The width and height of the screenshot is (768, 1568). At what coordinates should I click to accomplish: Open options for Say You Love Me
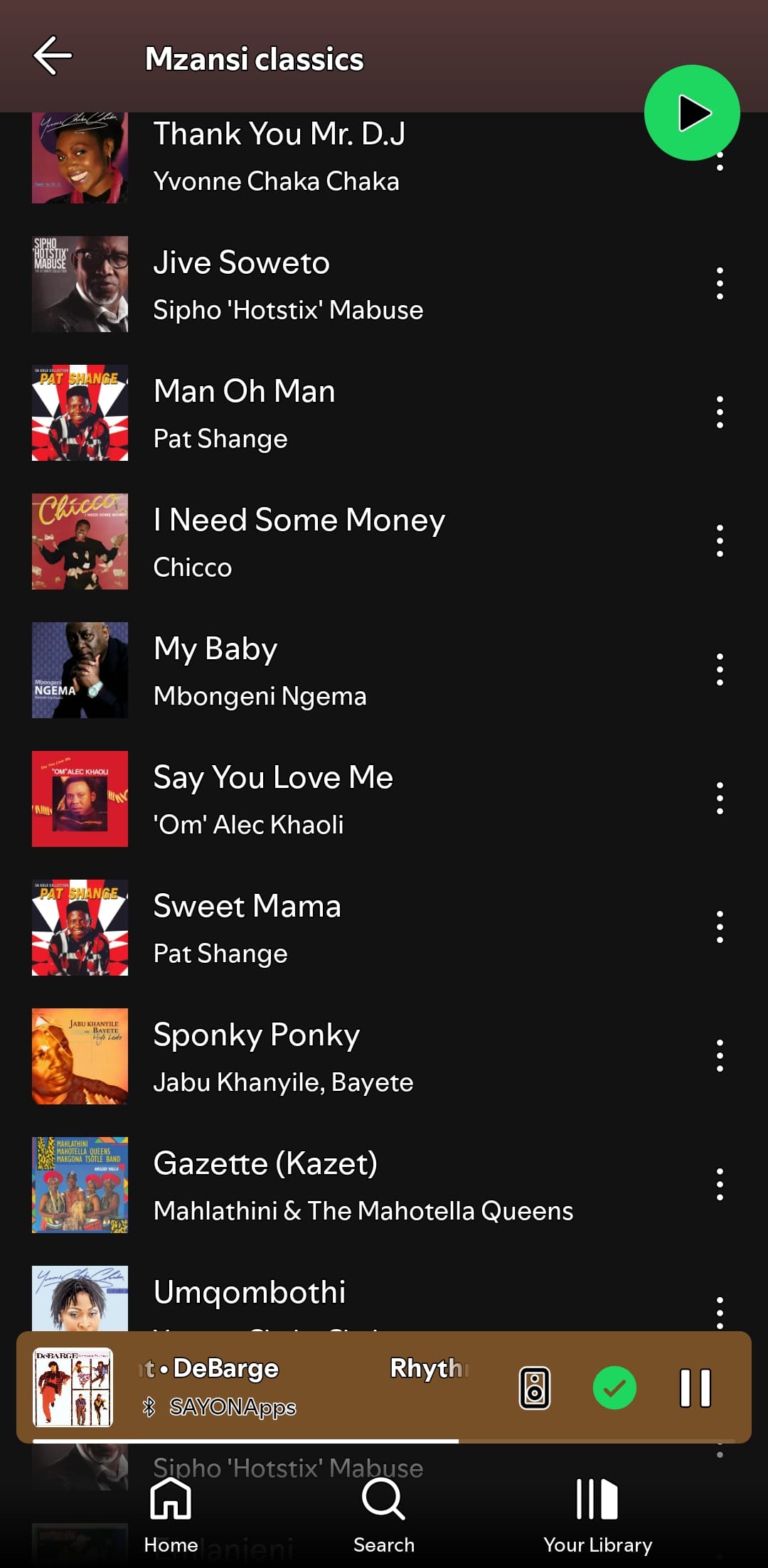coord(720,799)
